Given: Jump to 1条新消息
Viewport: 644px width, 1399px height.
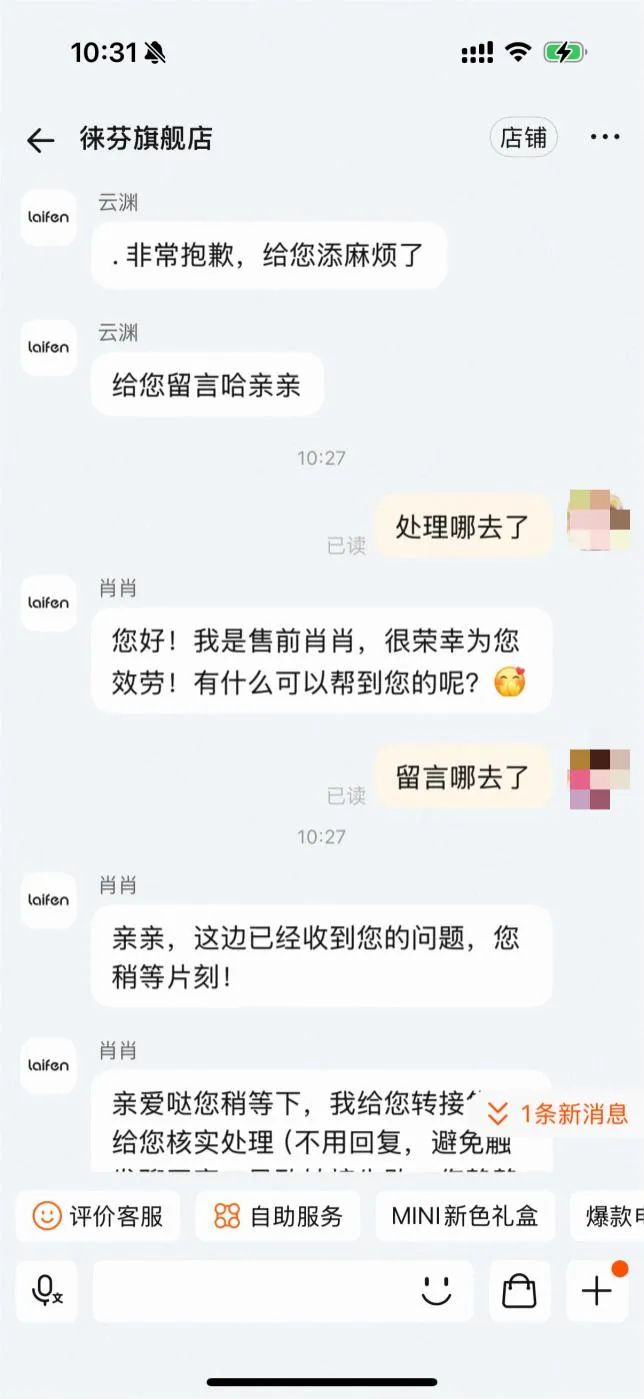Looking at the screenshot, I should (560, 1113).
